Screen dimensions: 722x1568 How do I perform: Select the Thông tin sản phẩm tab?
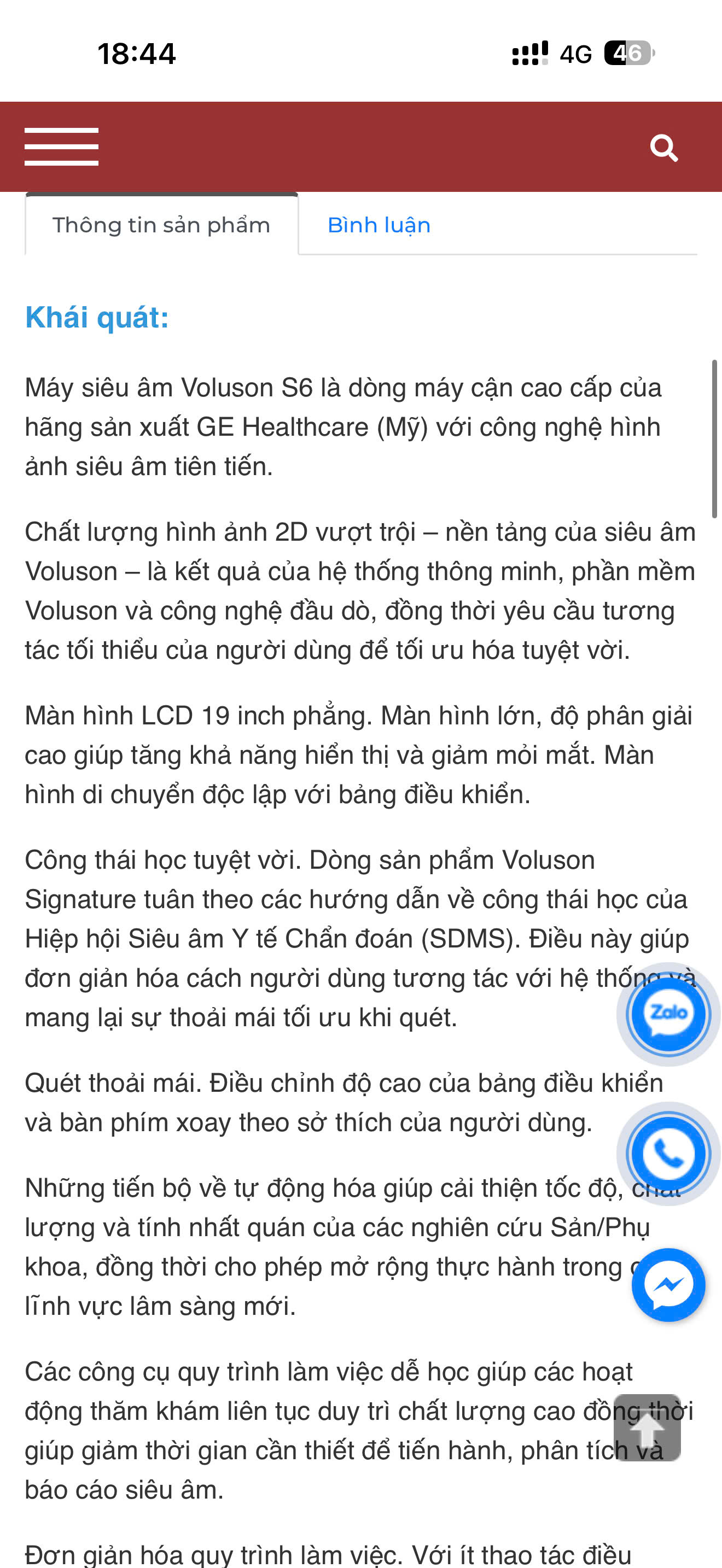pos(160,224)
